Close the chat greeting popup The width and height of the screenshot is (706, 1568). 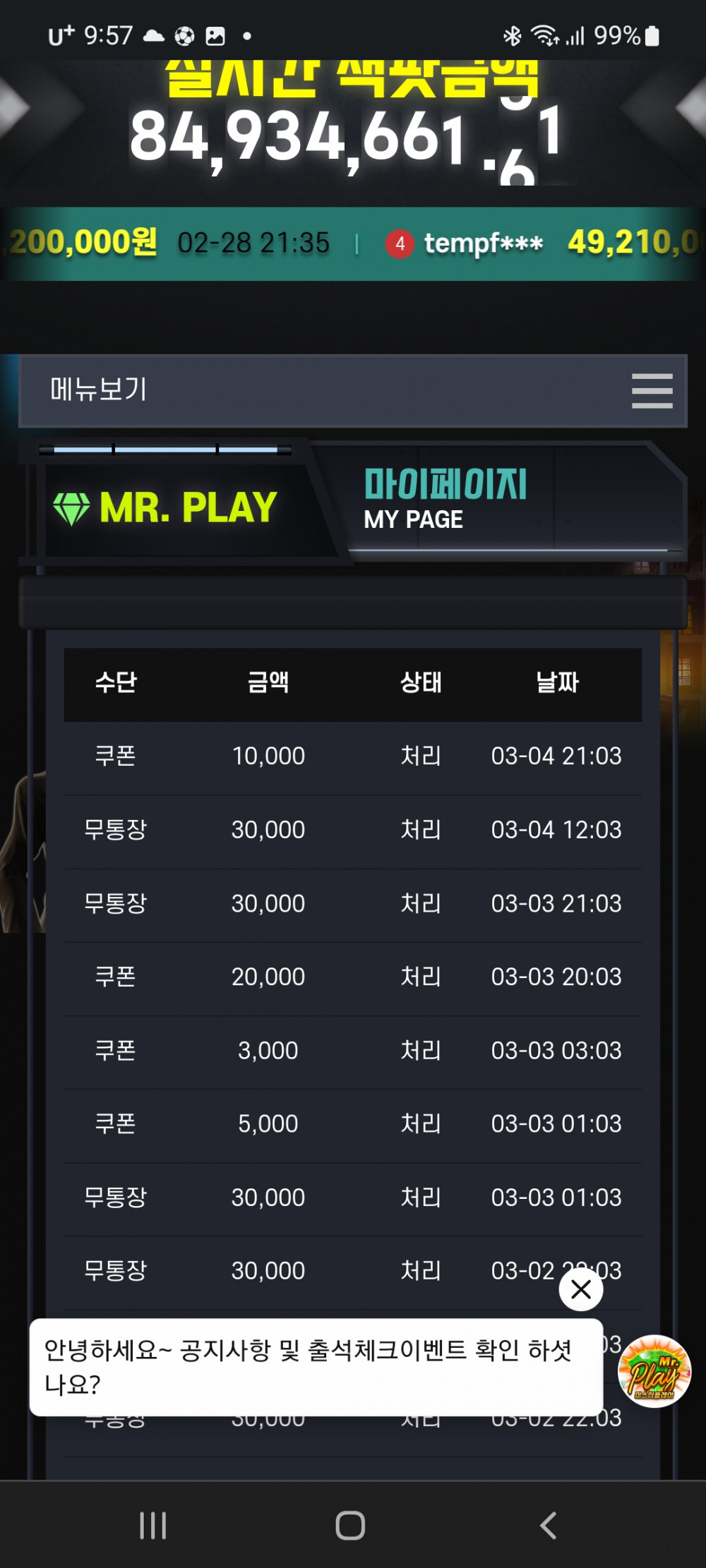pyautogui.click(x=580, y=1289)
